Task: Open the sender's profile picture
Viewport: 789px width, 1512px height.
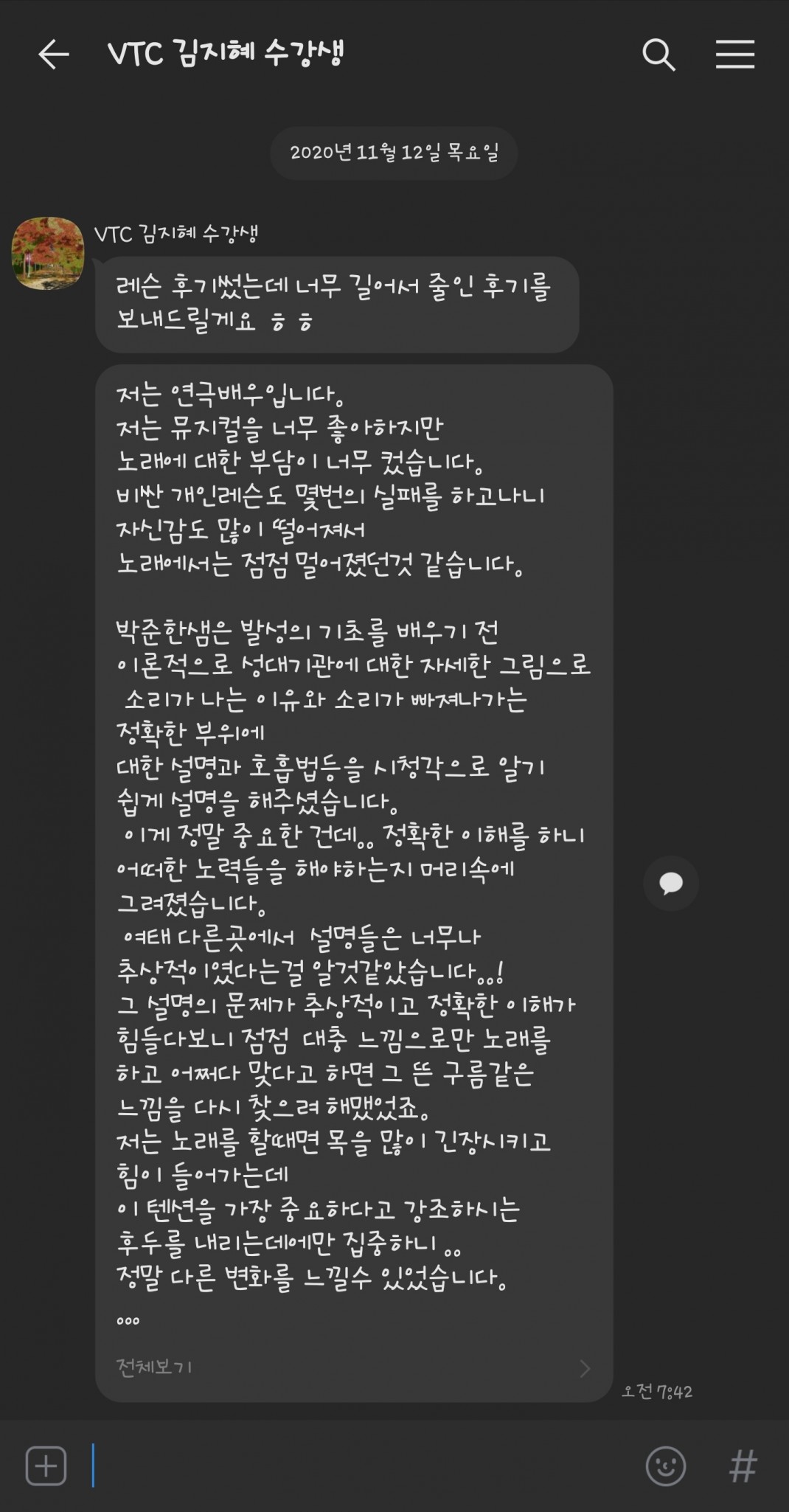Action: (x=48, y=253)
